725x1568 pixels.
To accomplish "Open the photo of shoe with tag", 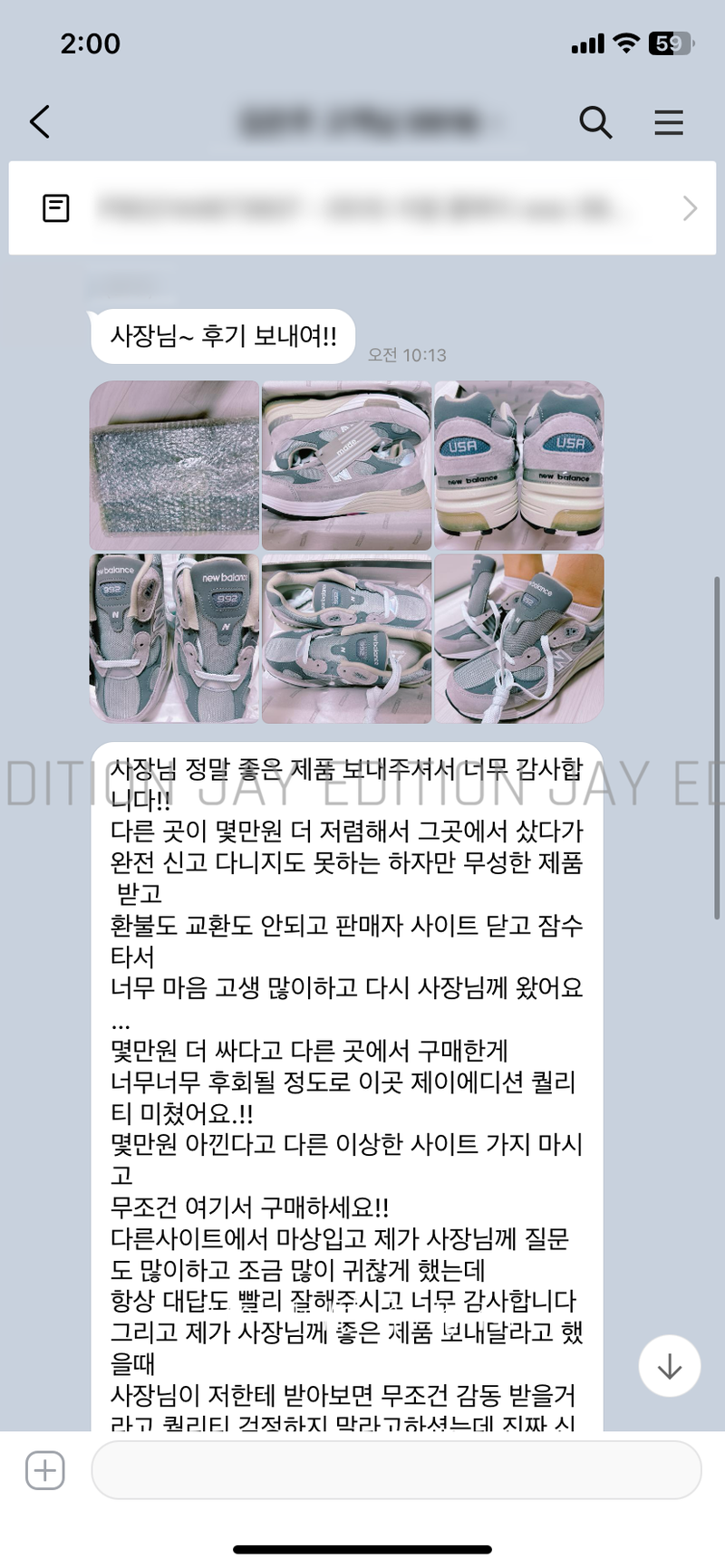I will click(346, 466).
